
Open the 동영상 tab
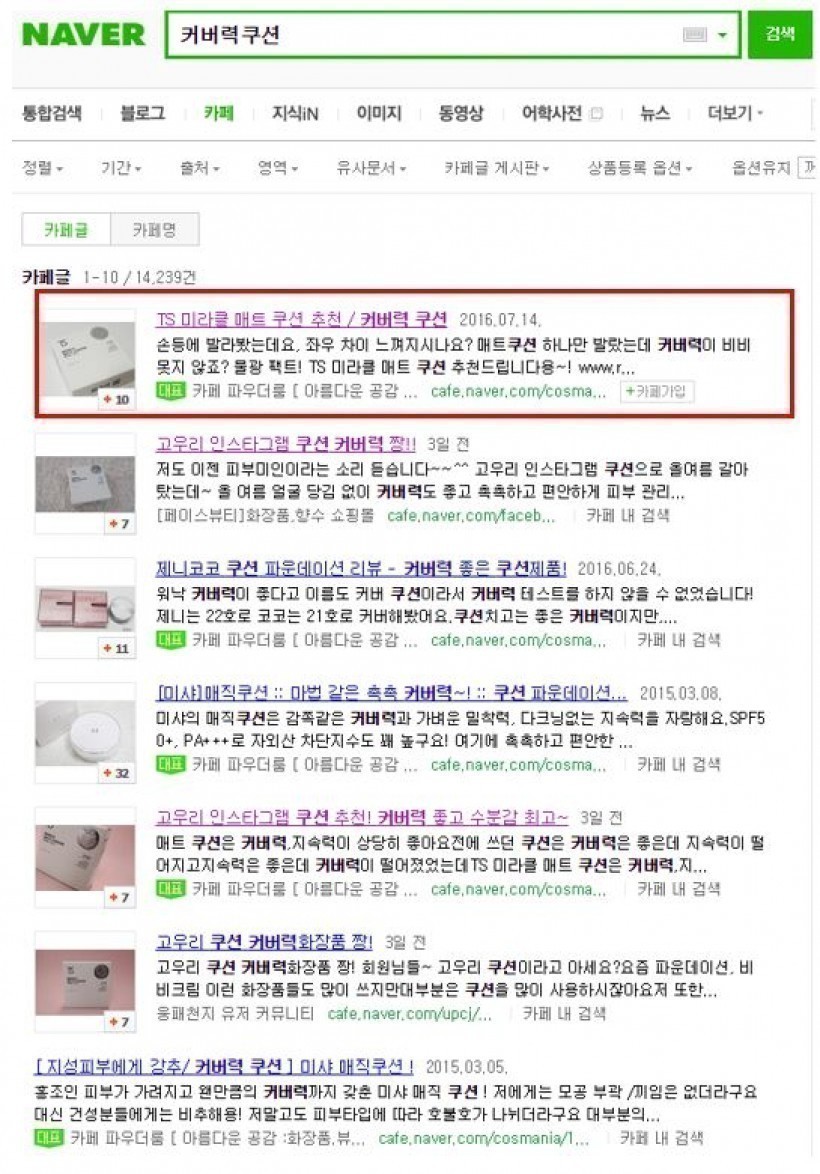pyautogui.click(x=460, y=113)
